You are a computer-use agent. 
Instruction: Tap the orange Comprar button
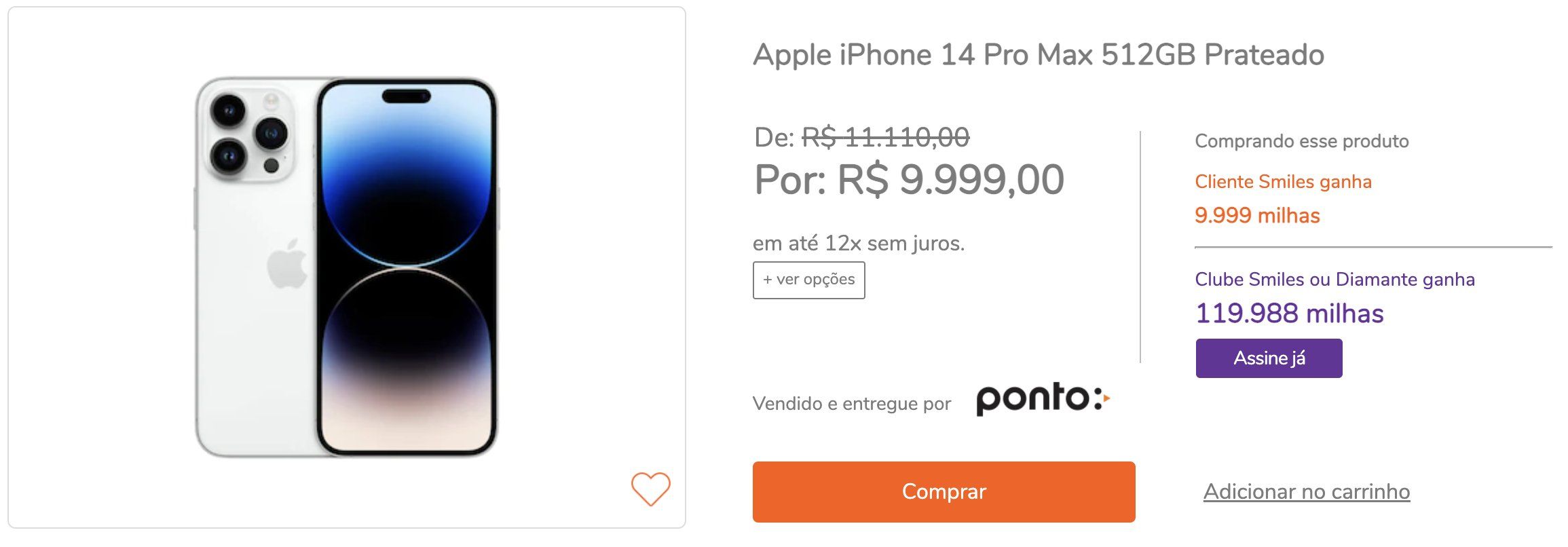point(944,492)
